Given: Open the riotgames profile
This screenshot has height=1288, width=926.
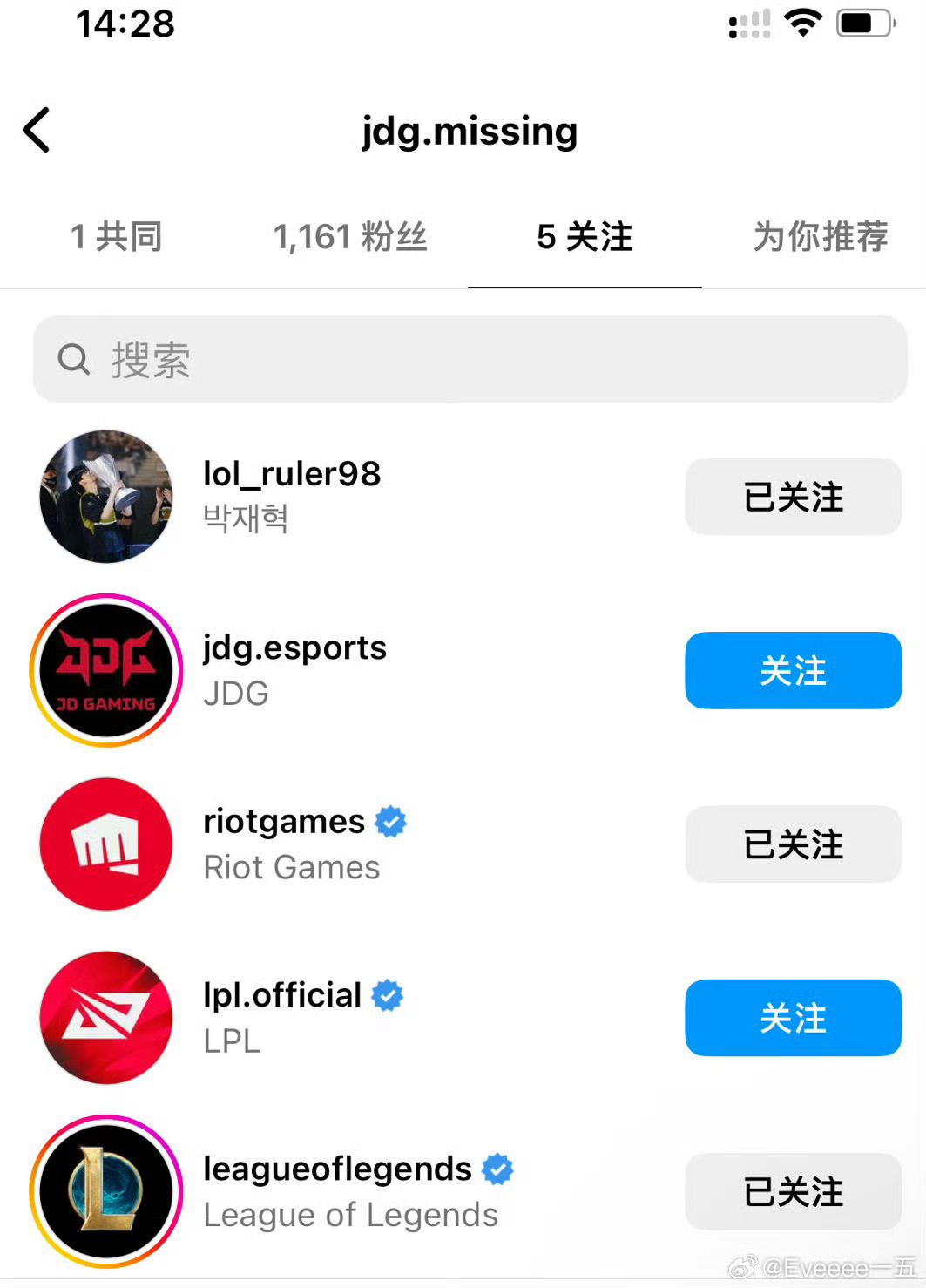Looking at the screenshot, I should (x=284, y=822).
